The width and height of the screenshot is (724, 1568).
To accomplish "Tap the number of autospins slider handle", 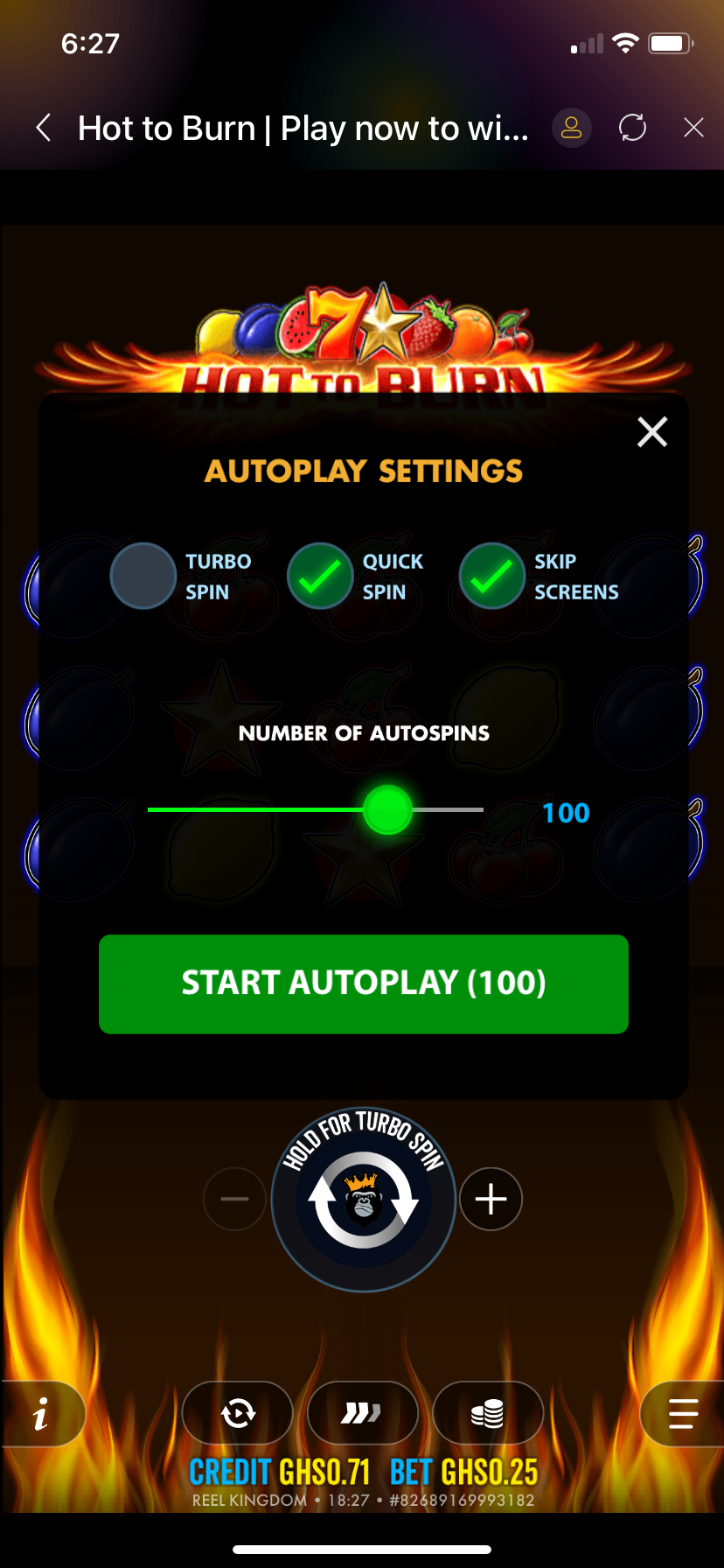I will point(387,809).
